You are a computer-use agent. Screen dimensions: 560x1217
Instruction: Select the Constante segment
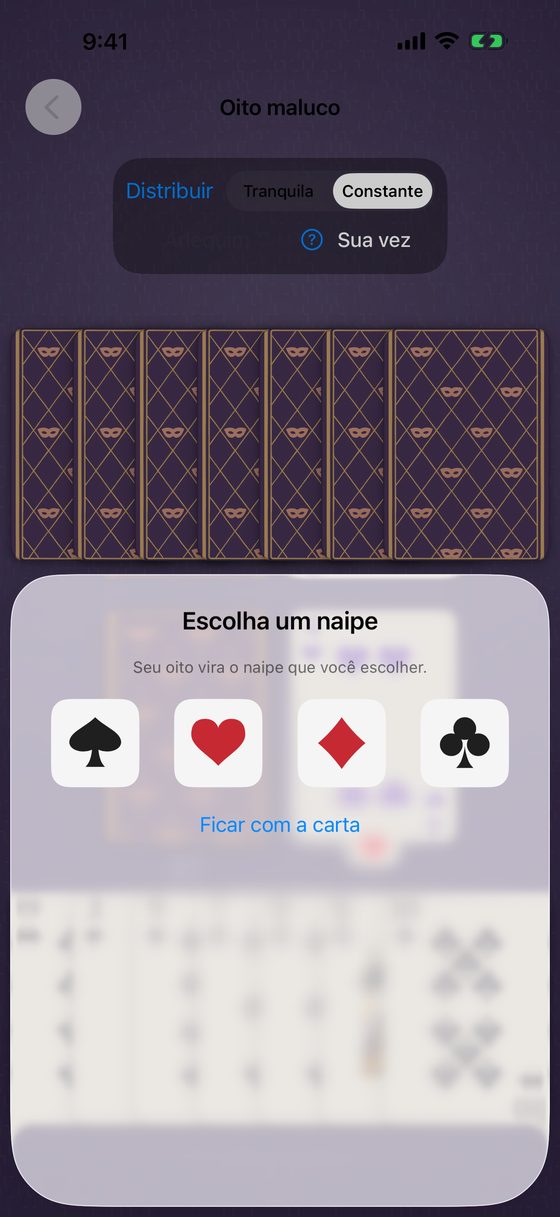tap(382, 191)
